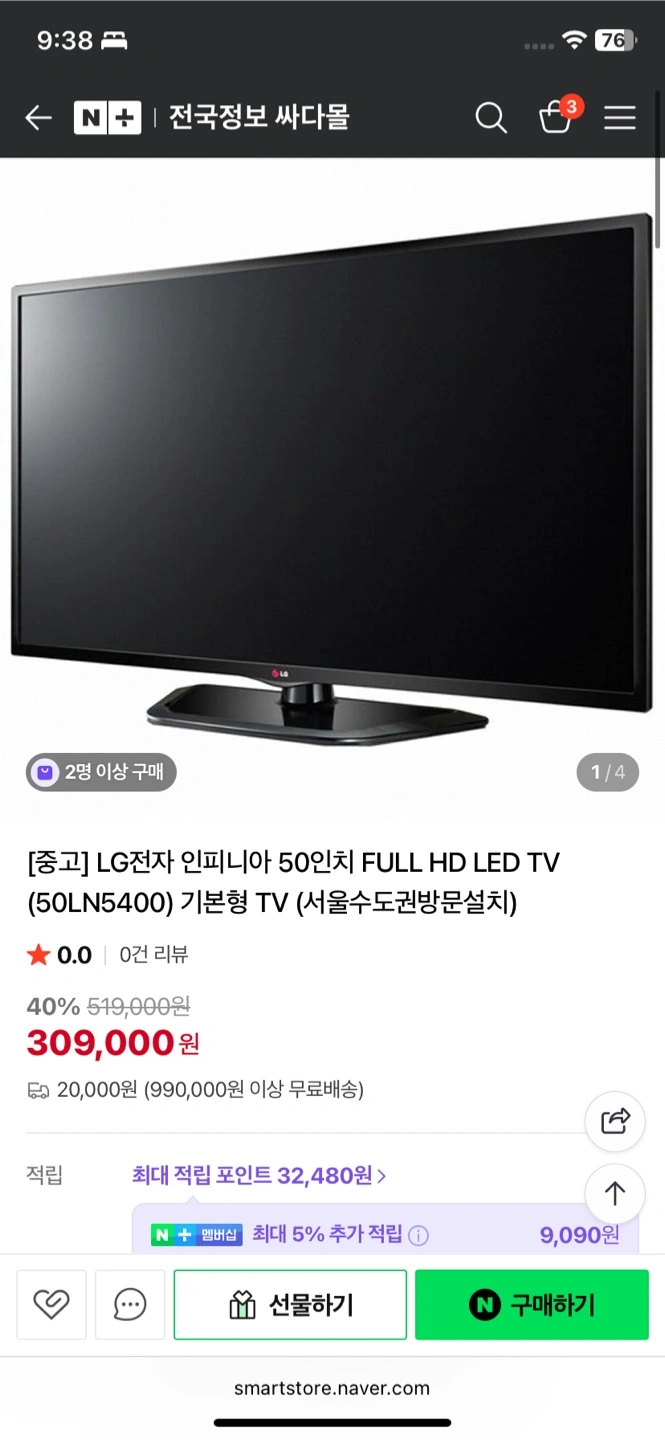
Task: Go back with the arrow icon
Action: [x=38, y=118]
